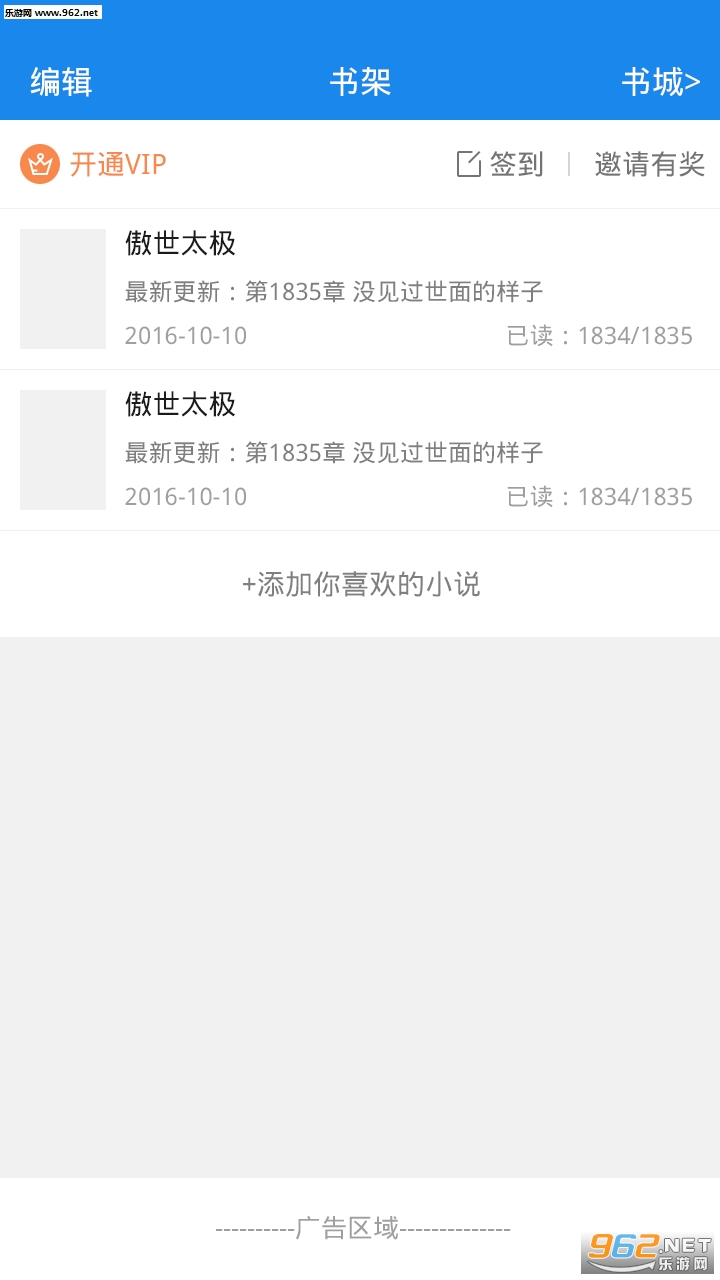Tap 签到 to check in

point(500,164)
